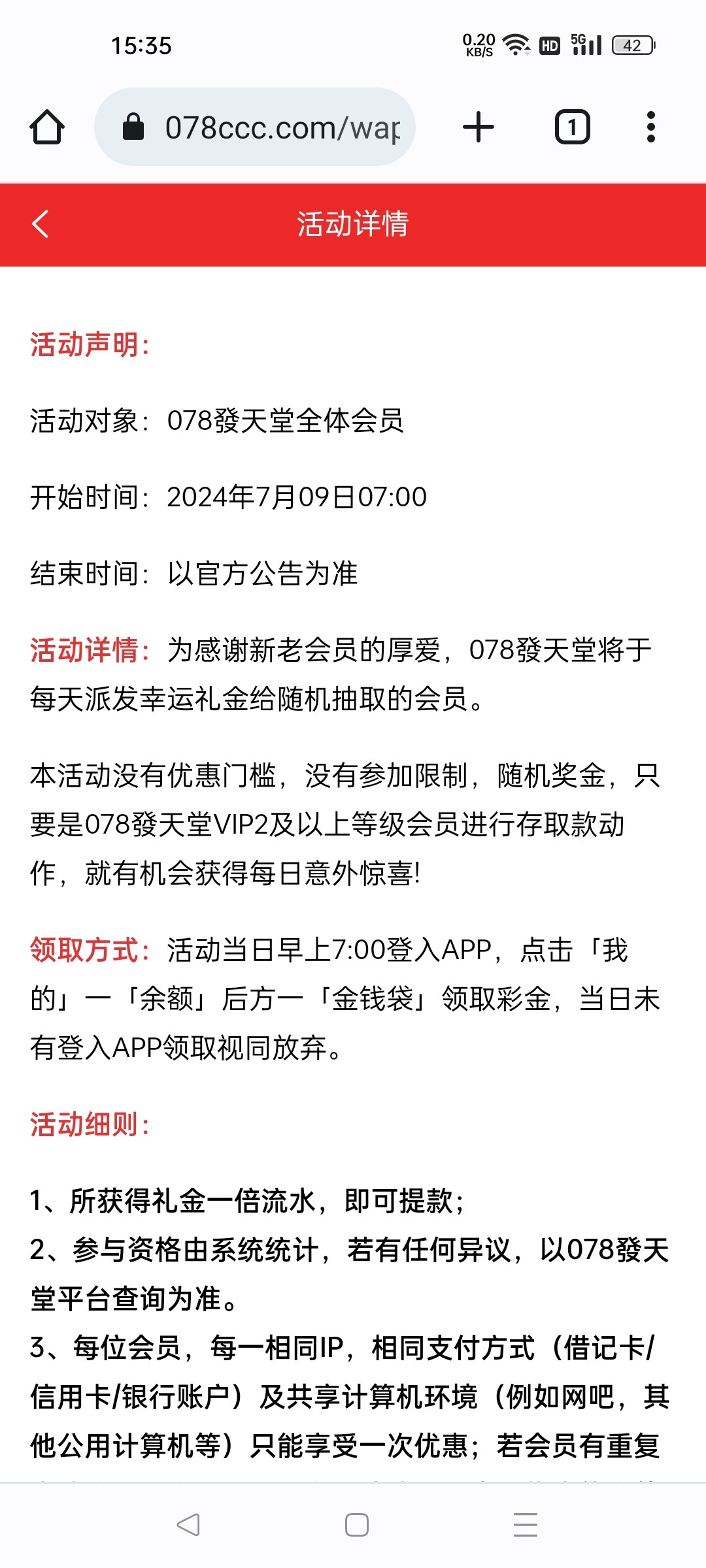Viewport: 706px width, 1568px height.
Task: Open the browser overflow menu
Action: coord(650,127)
